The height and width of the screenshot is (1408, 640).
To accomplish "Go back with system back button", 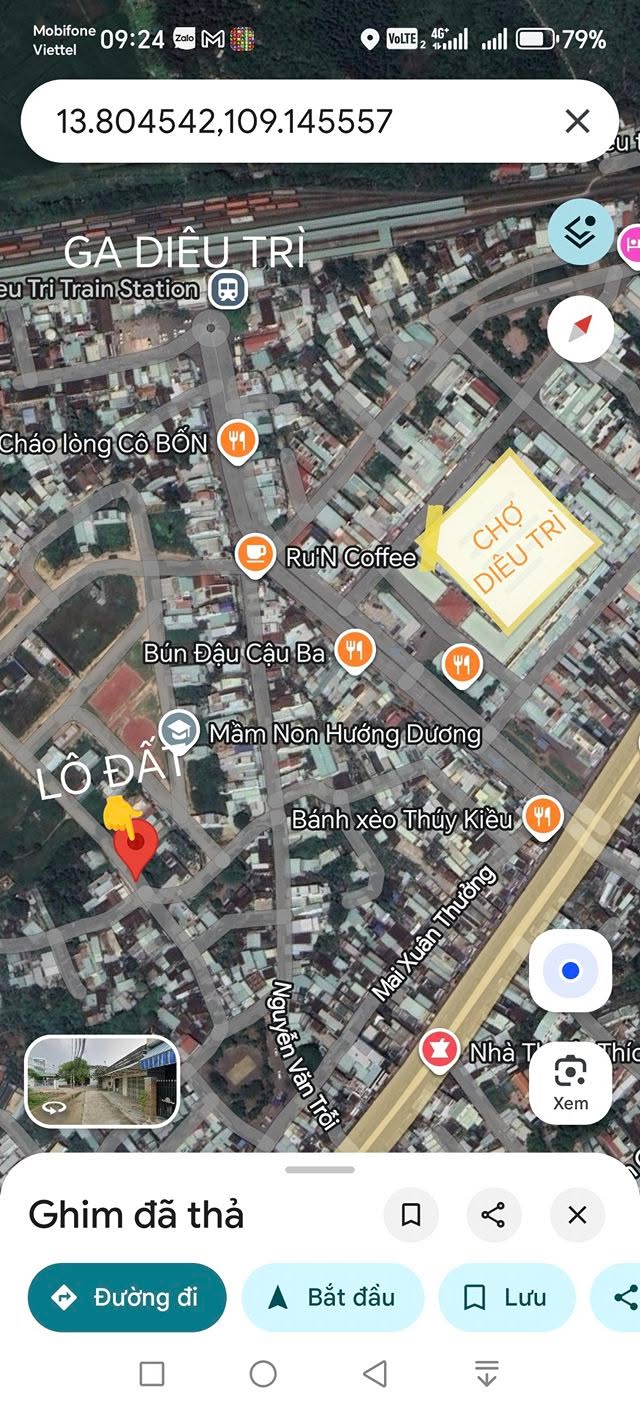I will pos(375,1374).
